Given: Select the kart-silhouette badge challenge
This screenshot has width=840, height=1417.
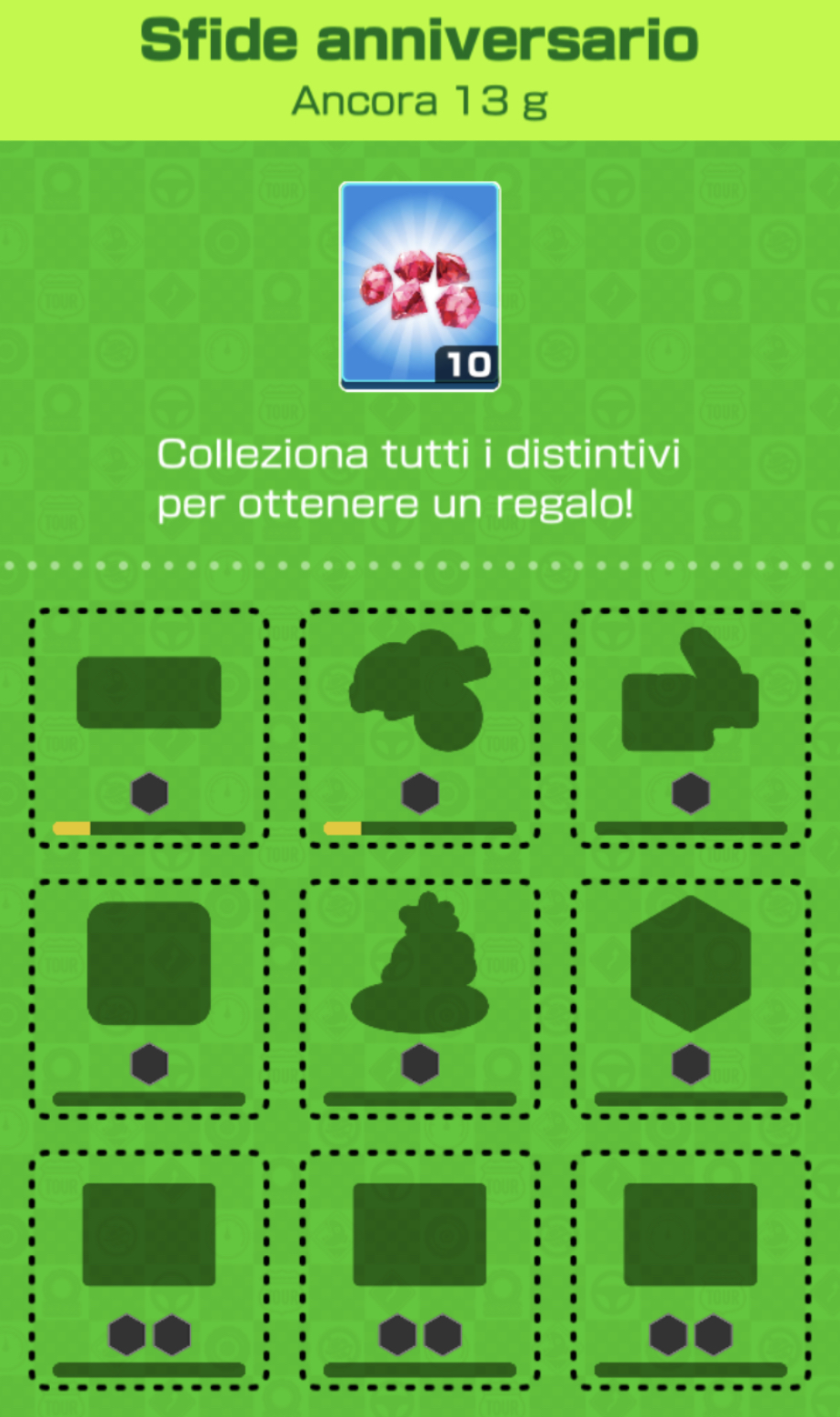Looking at the screenshot, I should (420, 729).
